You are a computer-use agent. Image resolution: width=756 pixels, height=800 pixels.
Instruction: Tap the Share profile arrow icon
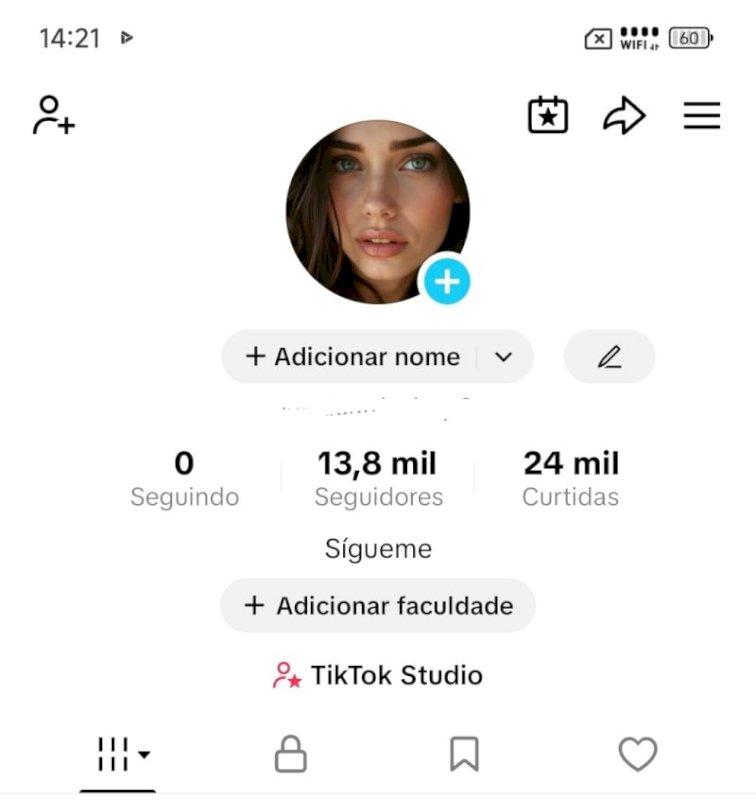click(x=623, y=115)
